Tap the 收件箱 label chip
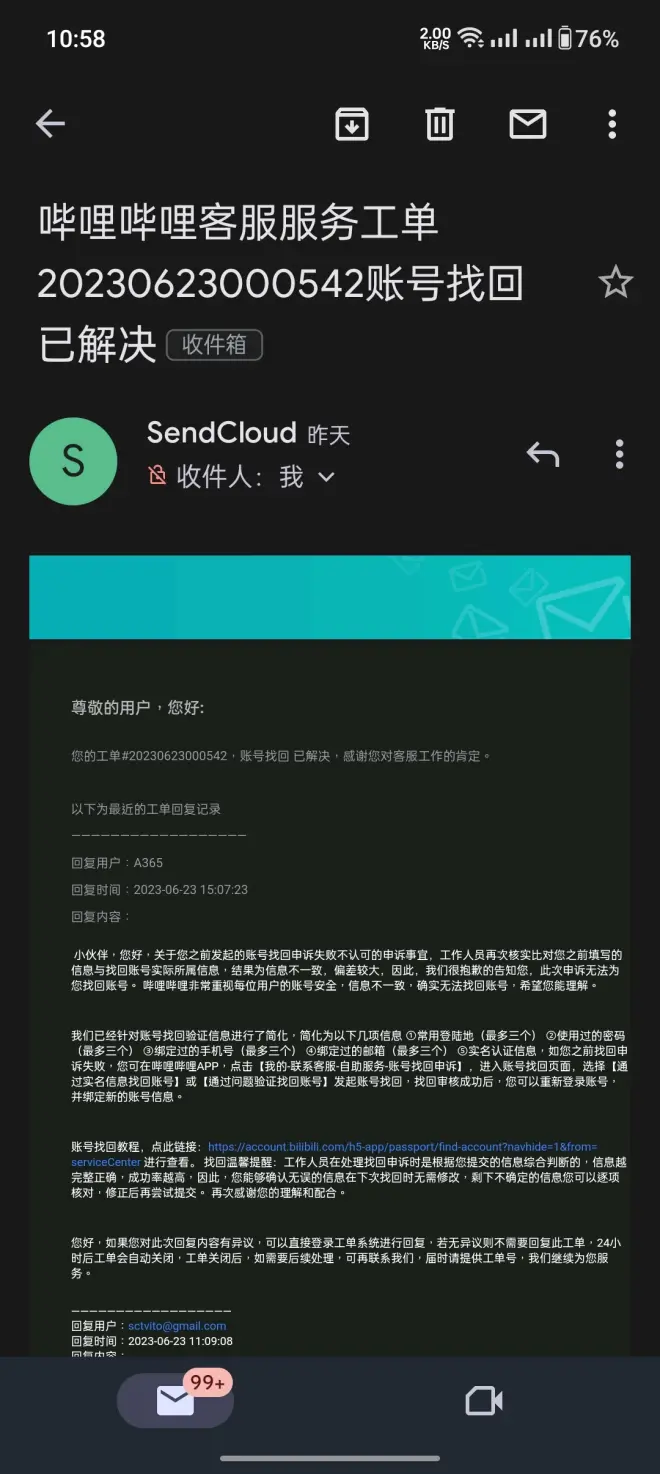Viewport: 660px width, 1474px height. pyautogui.click(x=214, y=344)
